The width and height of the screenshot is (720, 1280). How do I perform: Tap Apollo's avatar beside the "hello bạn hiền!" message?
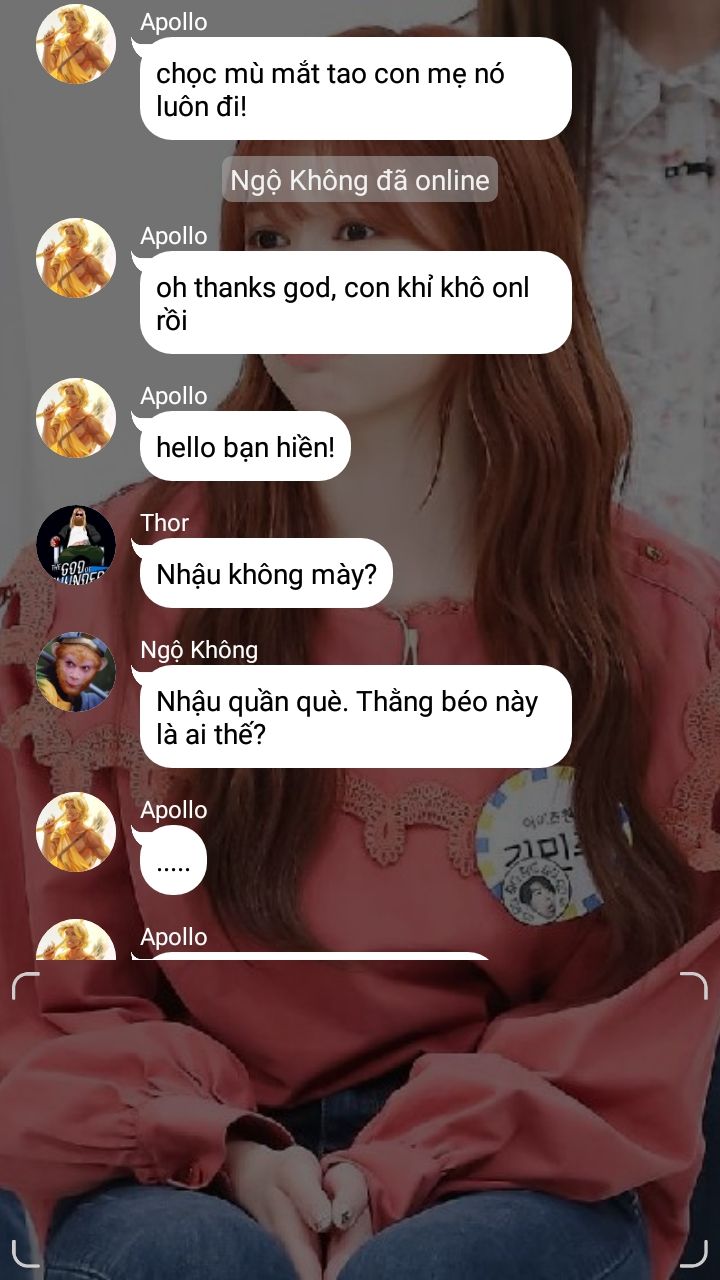76,418
